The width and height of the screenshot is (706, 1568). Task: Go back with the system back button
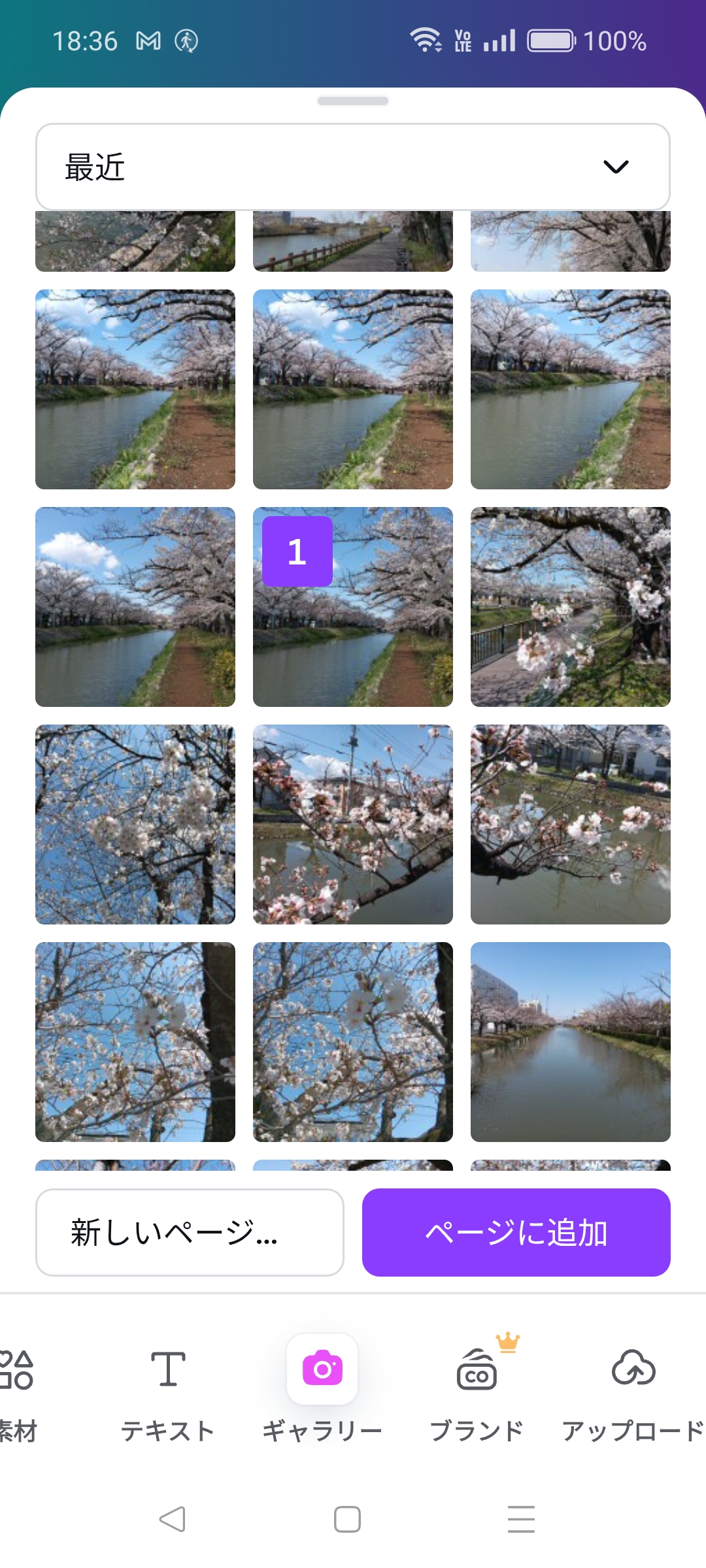pyautogui.click(x=173, y=1519)
